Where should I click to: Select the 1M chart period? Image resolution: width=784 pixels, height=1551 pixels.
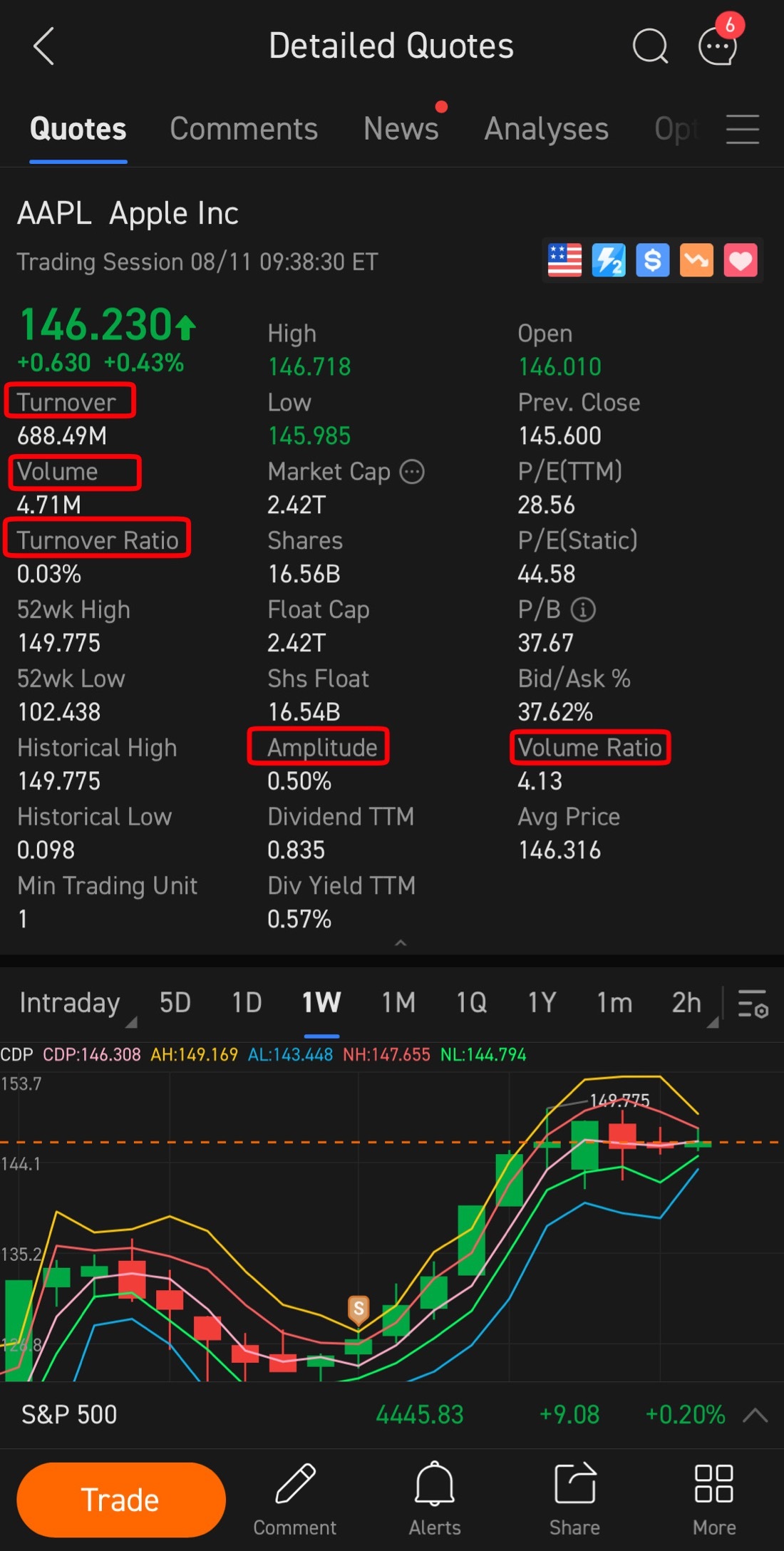pyautogui.click(x=398, y=1003)
